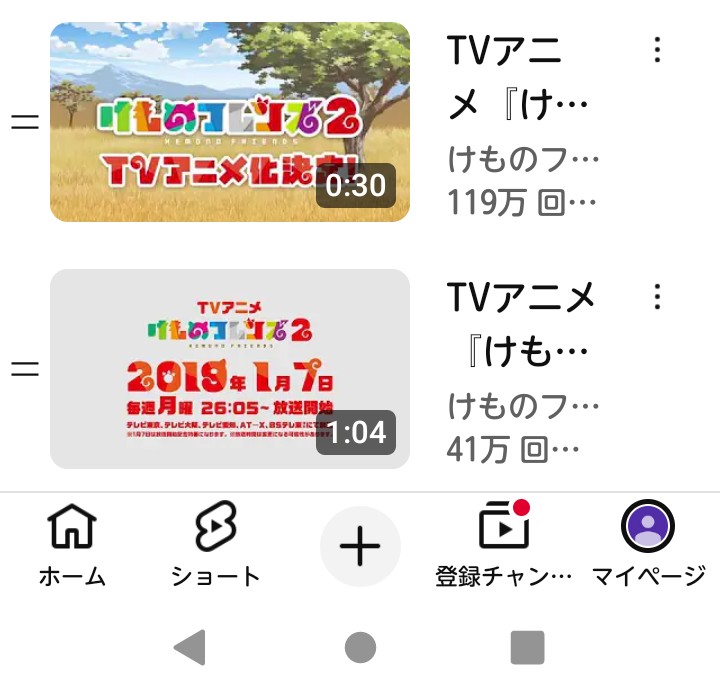Tap the system back button
The image size is (720, 695).
(190, 648)
